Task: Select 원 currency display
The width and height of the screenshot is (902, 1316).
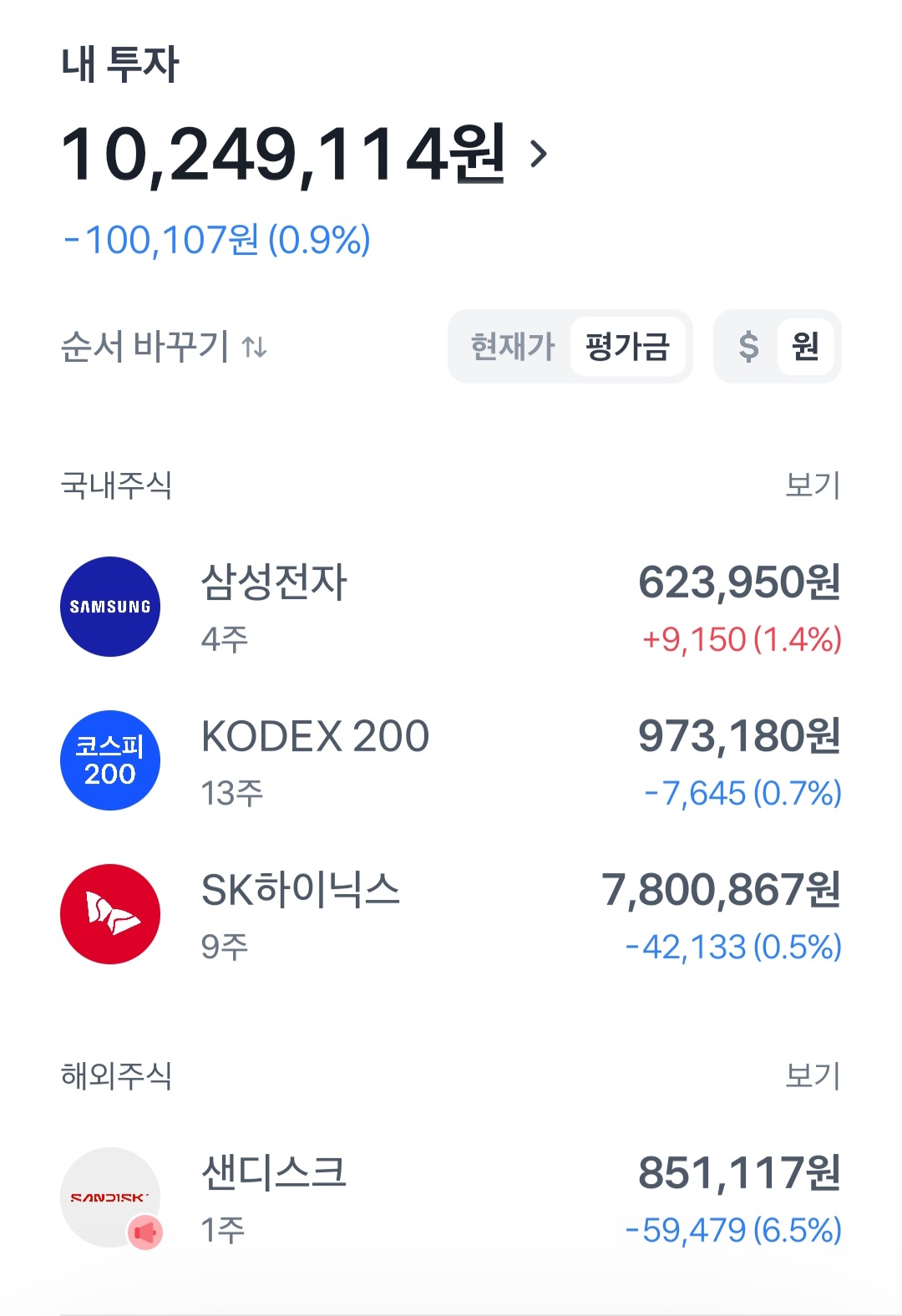Action: [805, 346]
